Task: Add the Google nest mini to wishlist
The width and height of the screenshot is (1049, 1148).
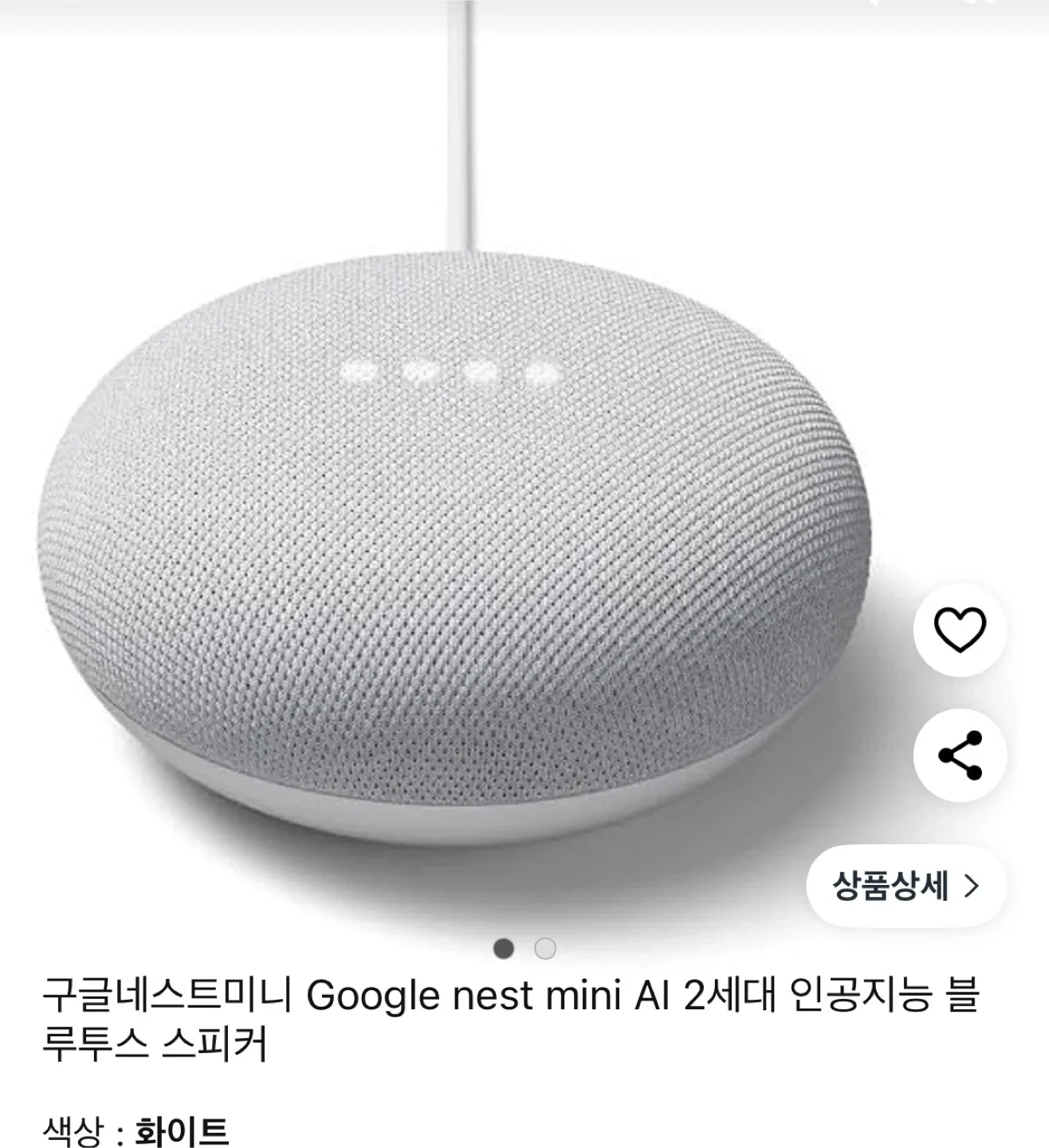Action: 960,629
